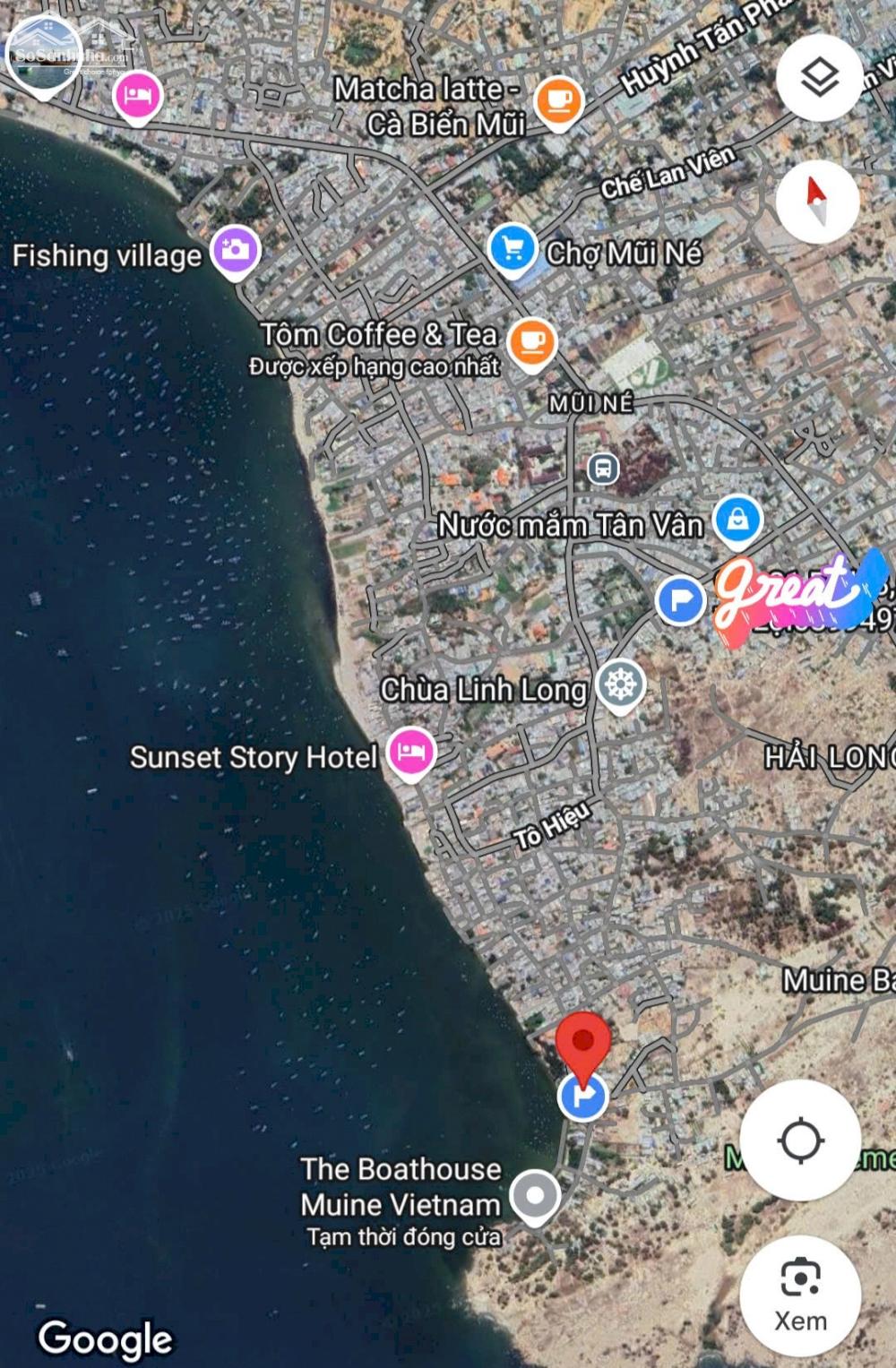Tap the compass to reset north
This screenshot has height=1368, width=896.
[x=817, y=202]
